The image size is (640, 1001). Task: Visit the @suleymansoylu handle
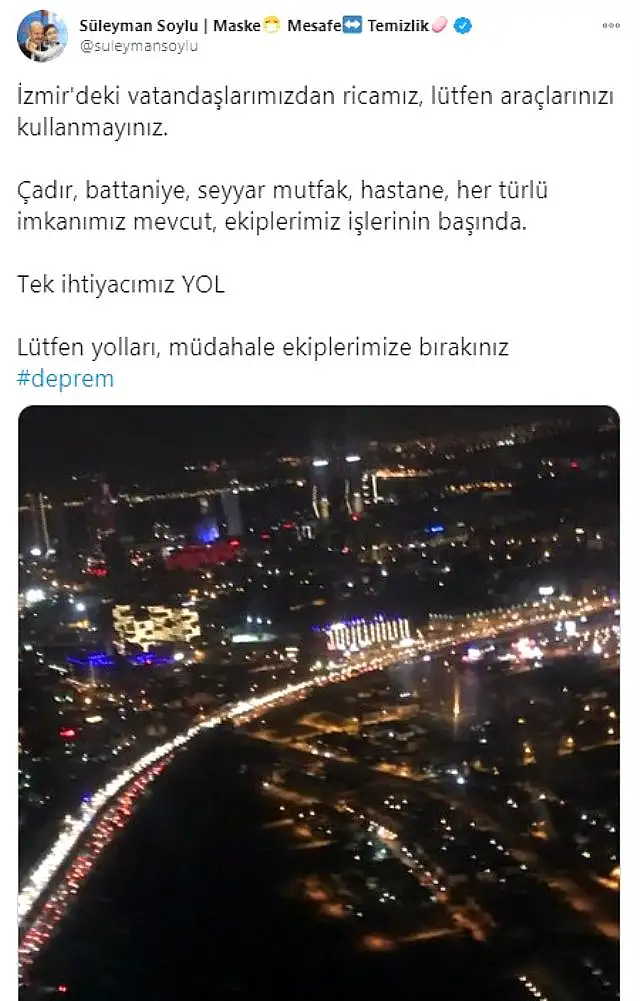point(139,46)
